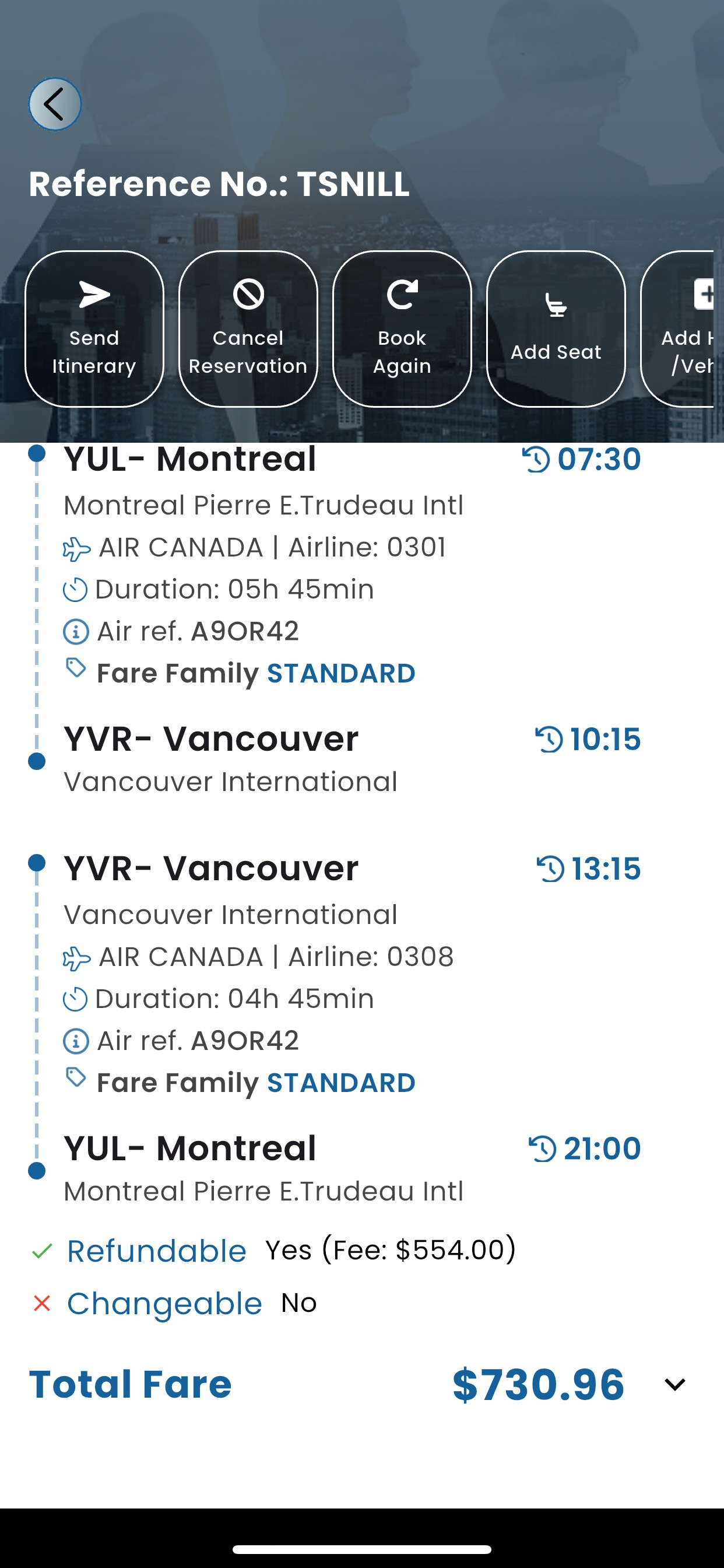Tap Send Itinerary button
Viewport: 724px width, 1568px height.
pyautogui.click(x=94, y=328)
